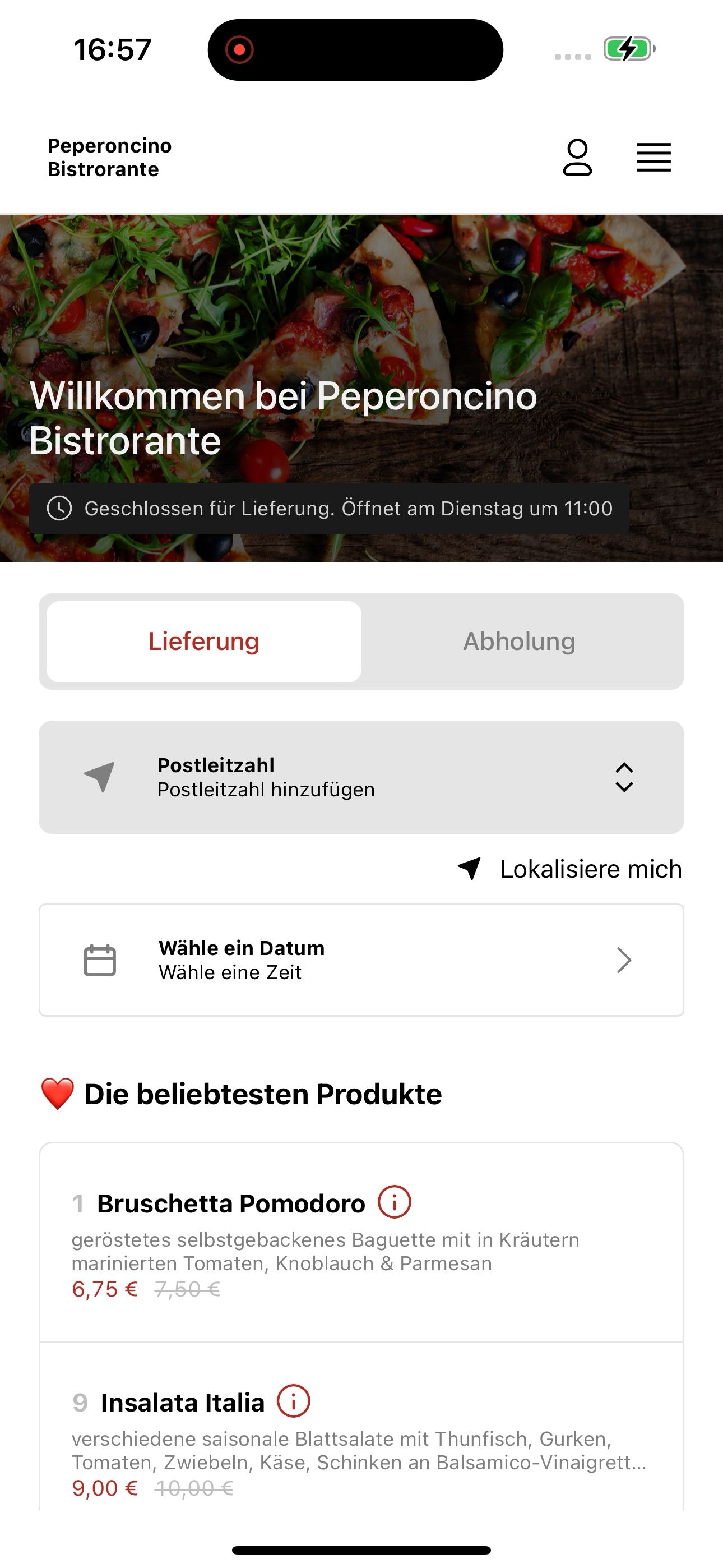Show info for Bruschetta Pomodoro
Screen dimensions: 723x1568
click(x=395, y=1202)
